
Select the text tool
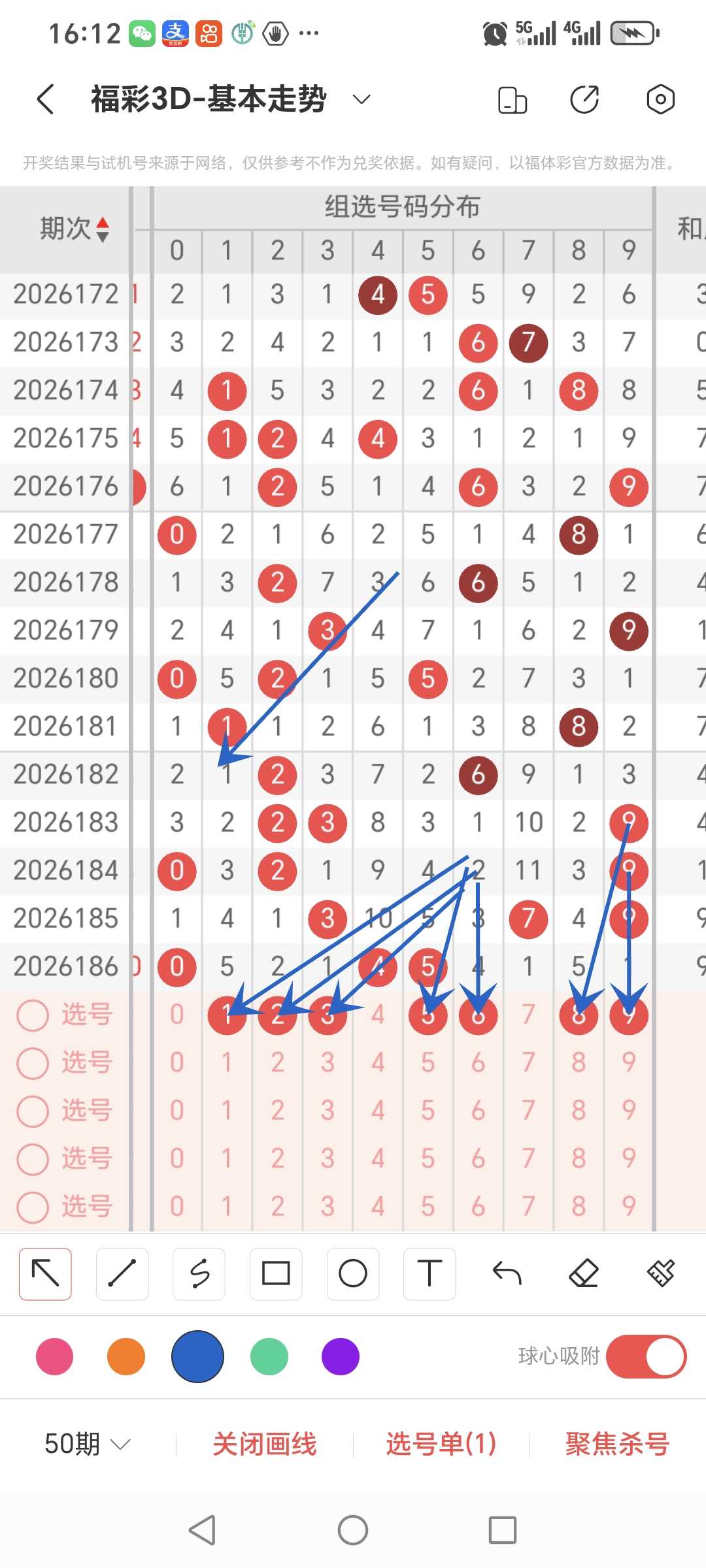(429, 1273)
